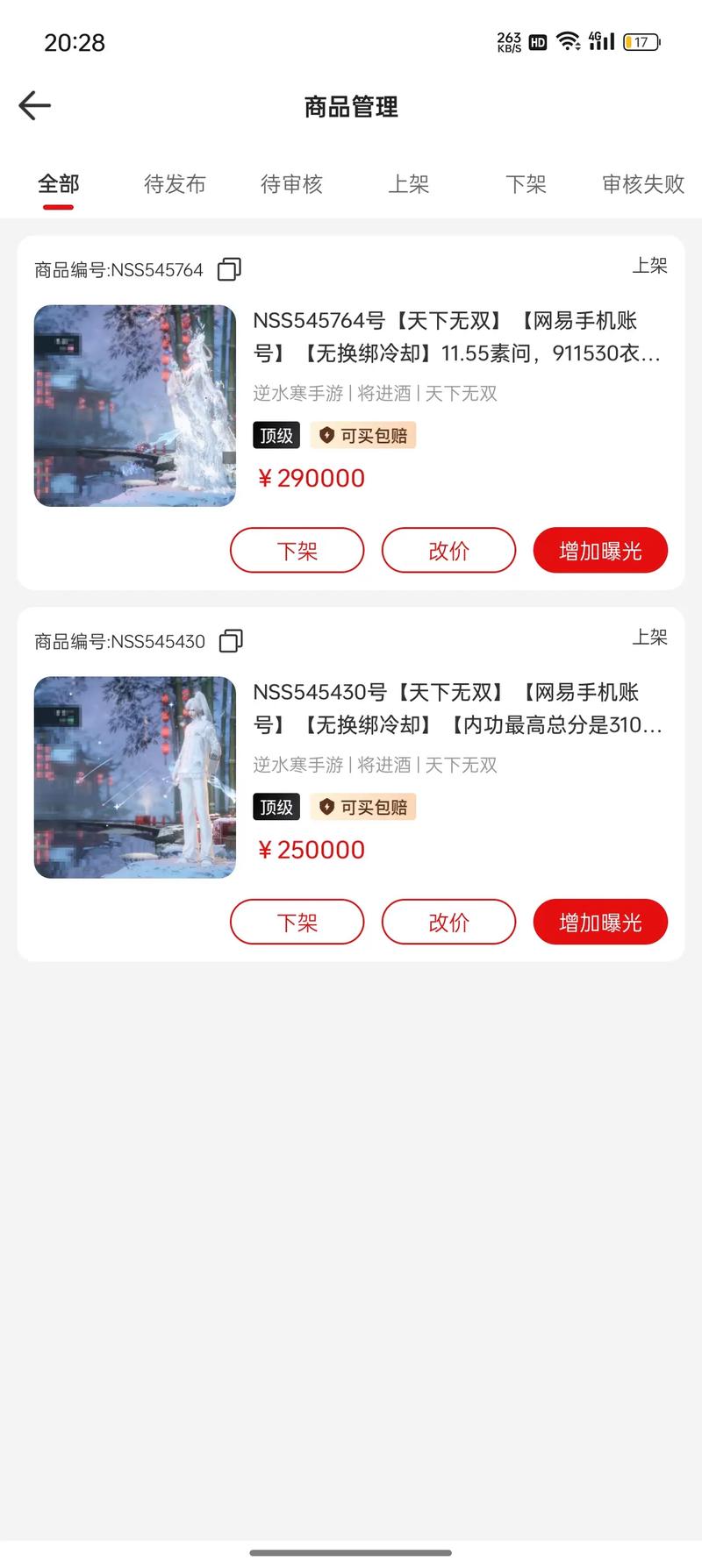Open the NSS545764 product image

(x=135, y=406)
